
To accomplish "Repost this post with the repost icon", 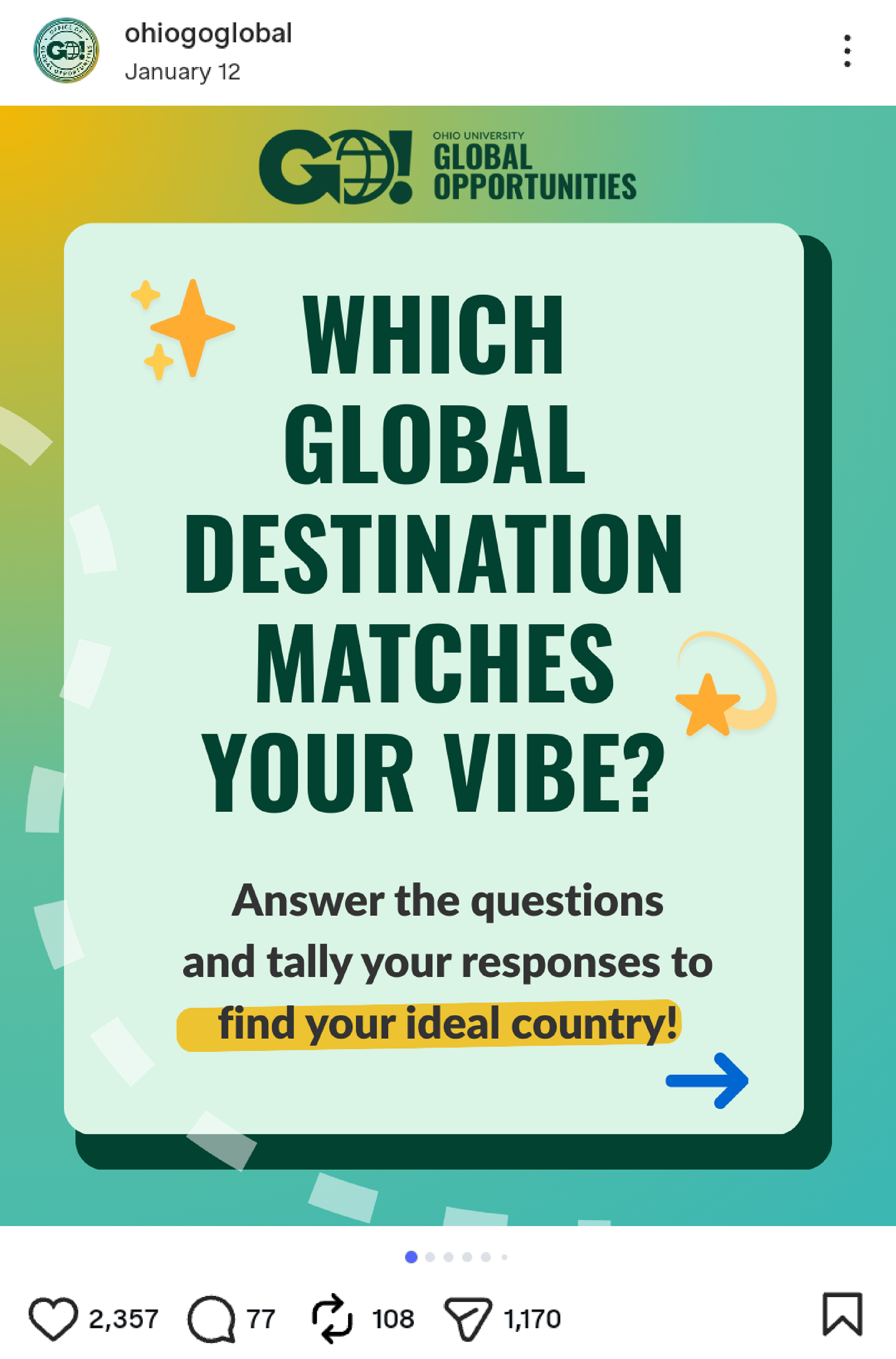I will coord(332,1318).
